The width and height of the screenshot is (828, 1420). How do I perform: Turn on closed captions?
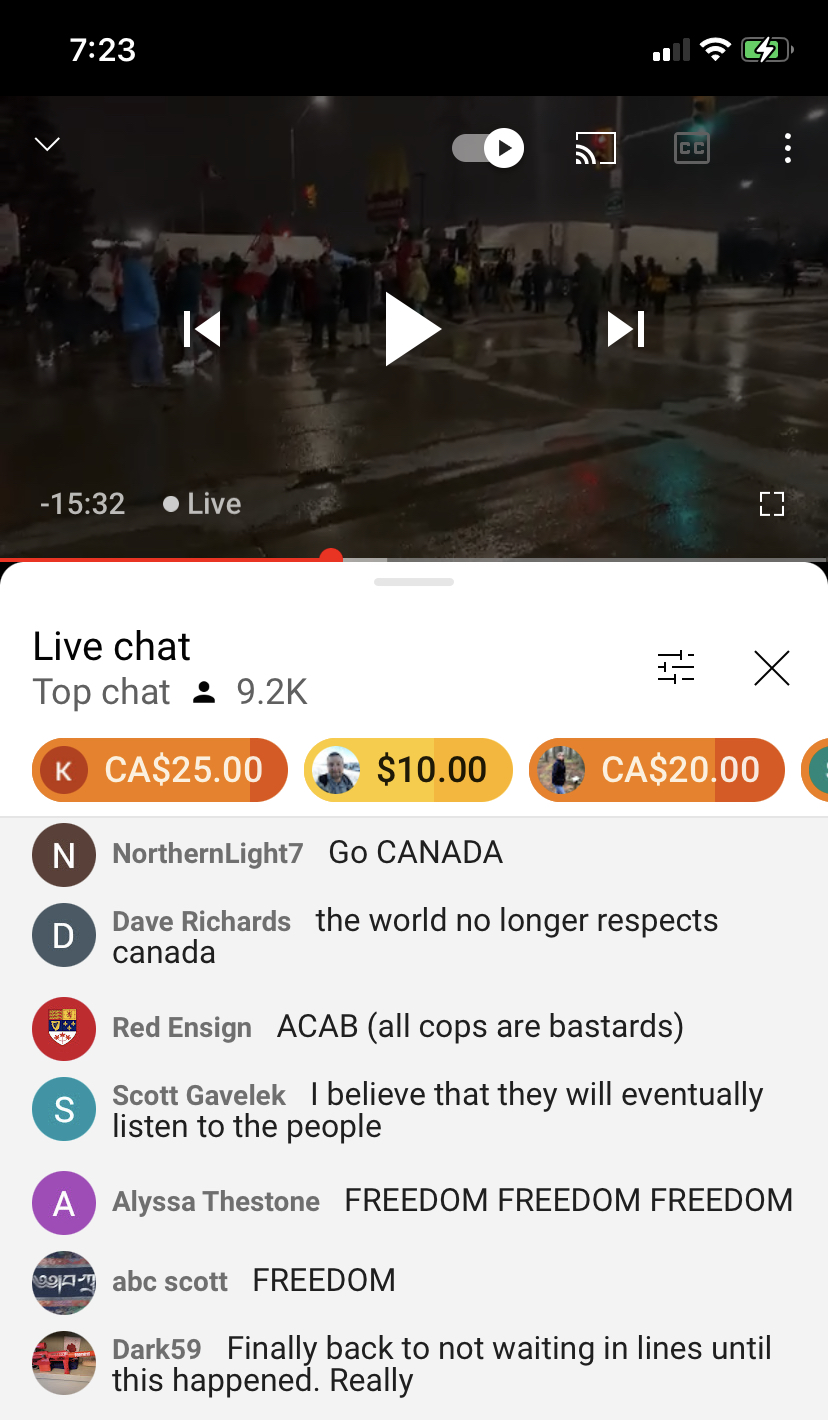(x=691, y=149)
